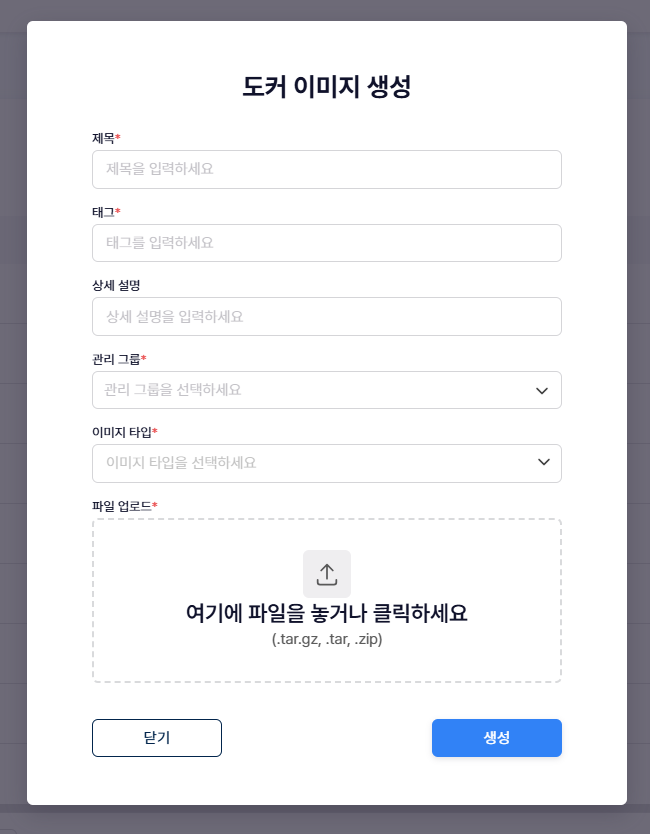This screenshot has height=834, width=650.
Task: Focus the 제목 title input field
Action: (326, 169)
